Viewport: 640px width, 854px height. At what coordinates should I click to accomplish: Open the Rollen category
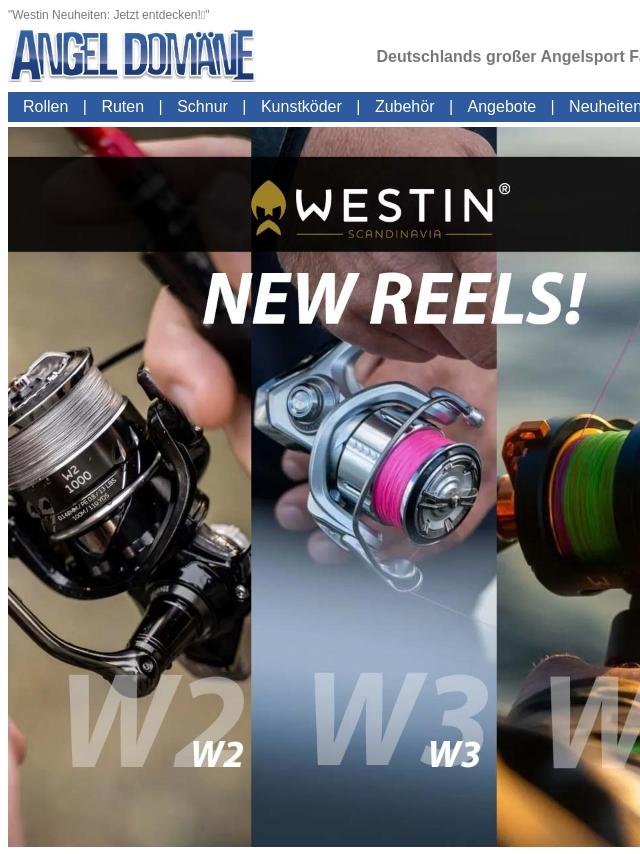click(46, 107)
